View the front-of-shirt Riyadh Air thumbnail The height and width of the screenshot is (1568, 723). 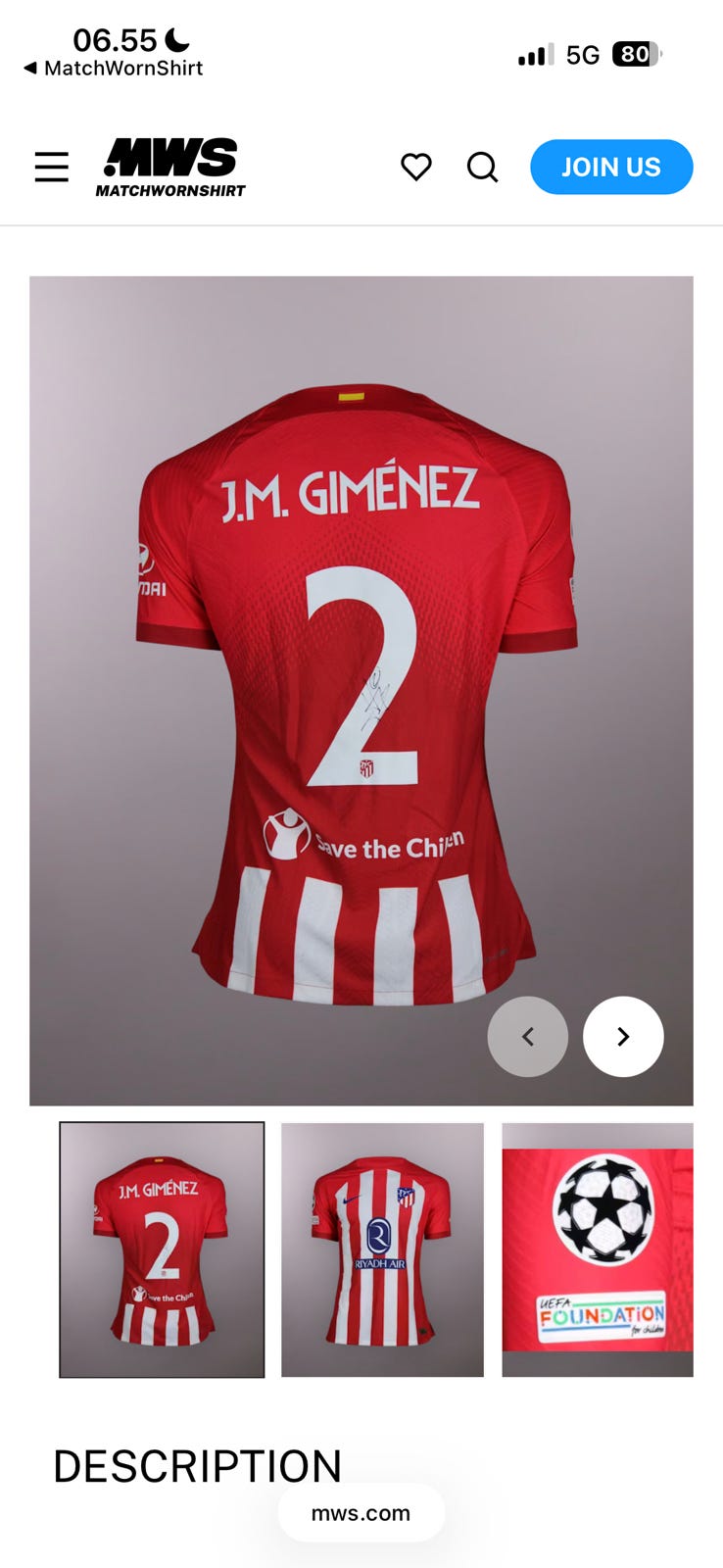(382, 1249)
